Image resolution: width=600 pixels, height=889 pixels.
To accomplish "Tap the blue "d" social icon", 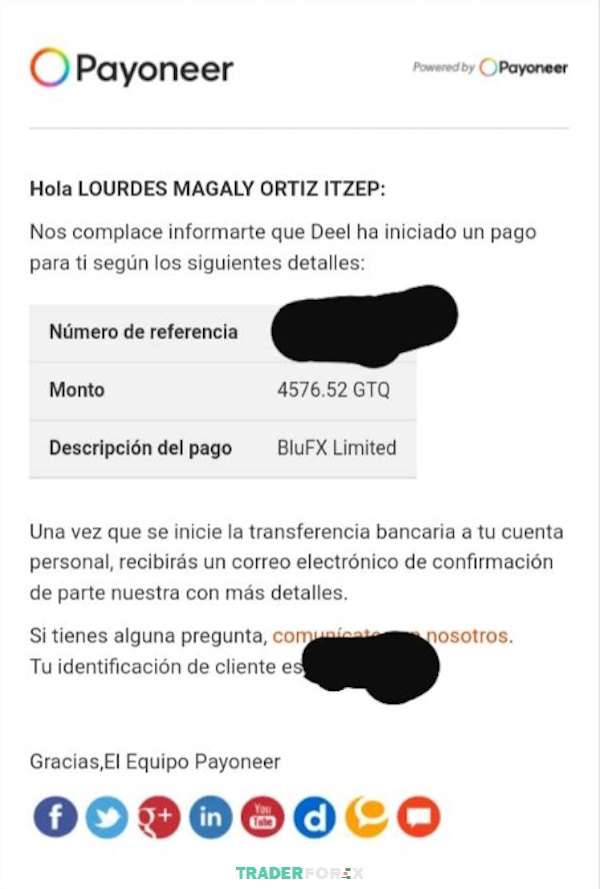I will tap(315, 817).
